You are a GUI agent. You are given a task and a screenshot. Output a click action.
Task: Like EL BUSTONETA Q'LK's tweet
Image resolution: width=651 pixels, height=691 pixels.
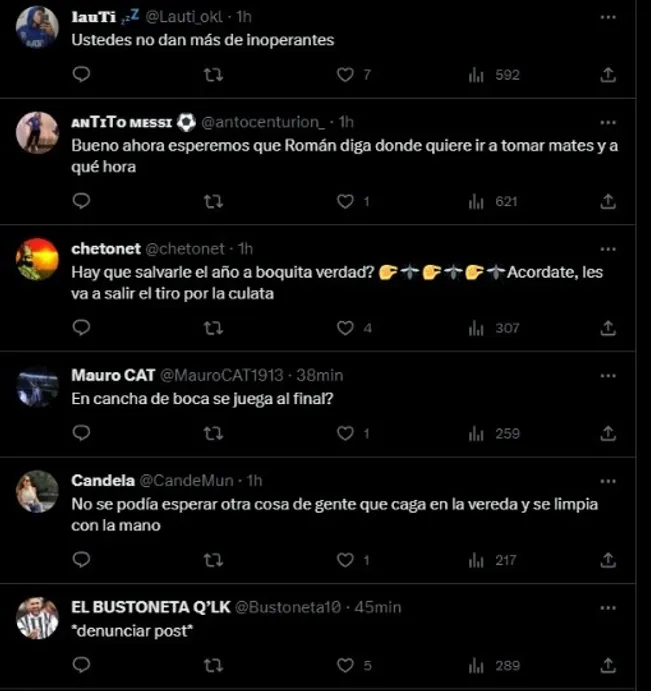click(345, 665)
